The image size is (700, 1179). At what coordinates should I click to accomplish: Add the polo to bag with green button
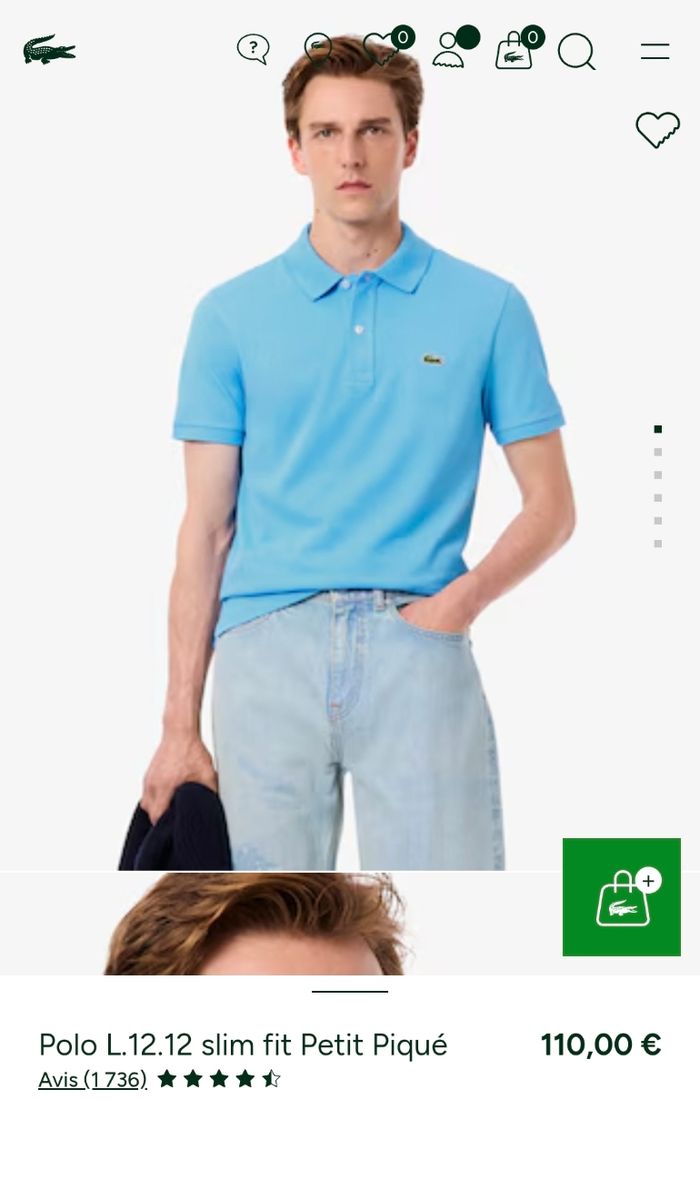(621, 896)
